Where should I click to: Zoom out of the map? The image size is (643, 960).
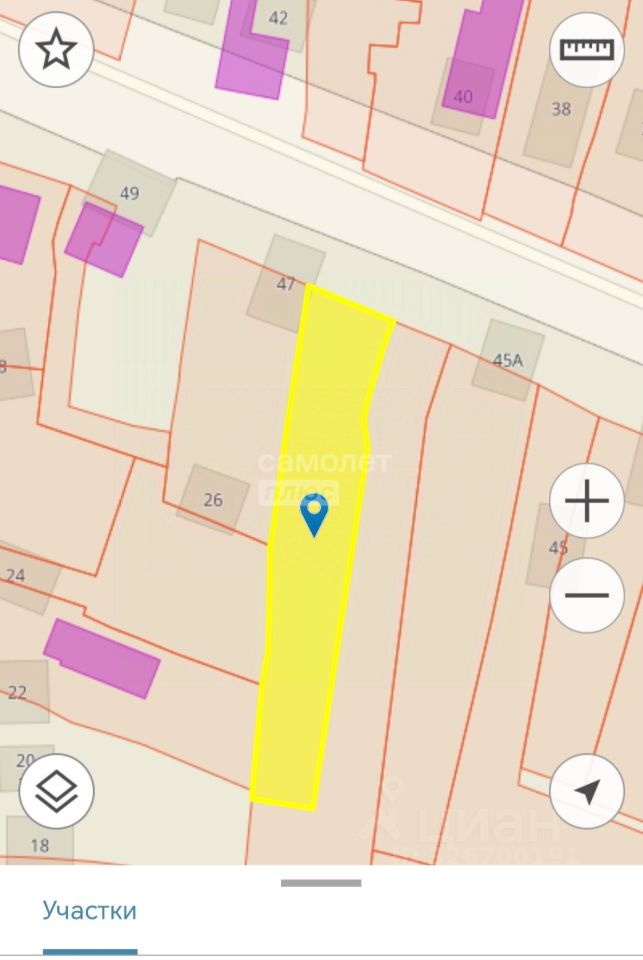587,596
